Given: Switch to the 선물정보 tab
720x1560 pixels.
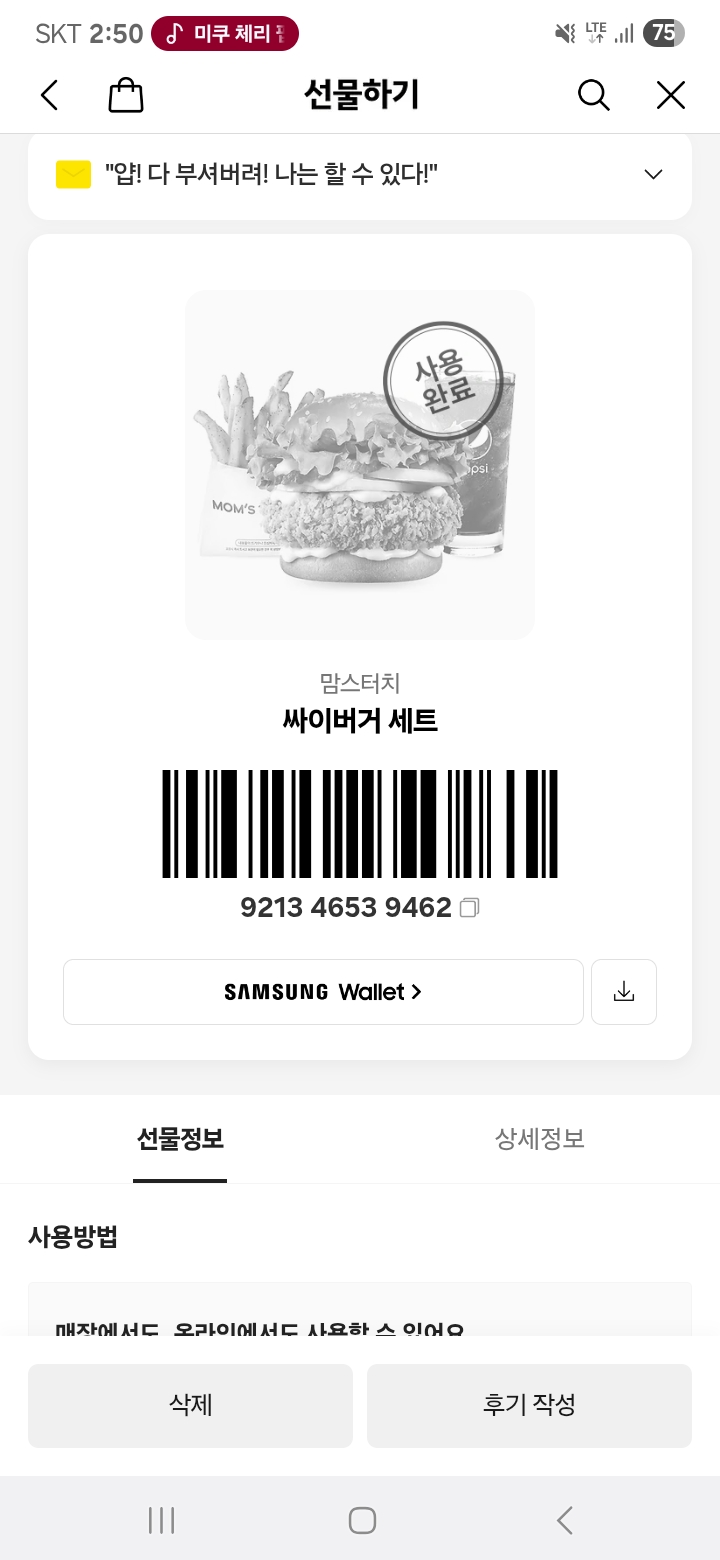Looking at the screenshot, I should coord(180,1139).
